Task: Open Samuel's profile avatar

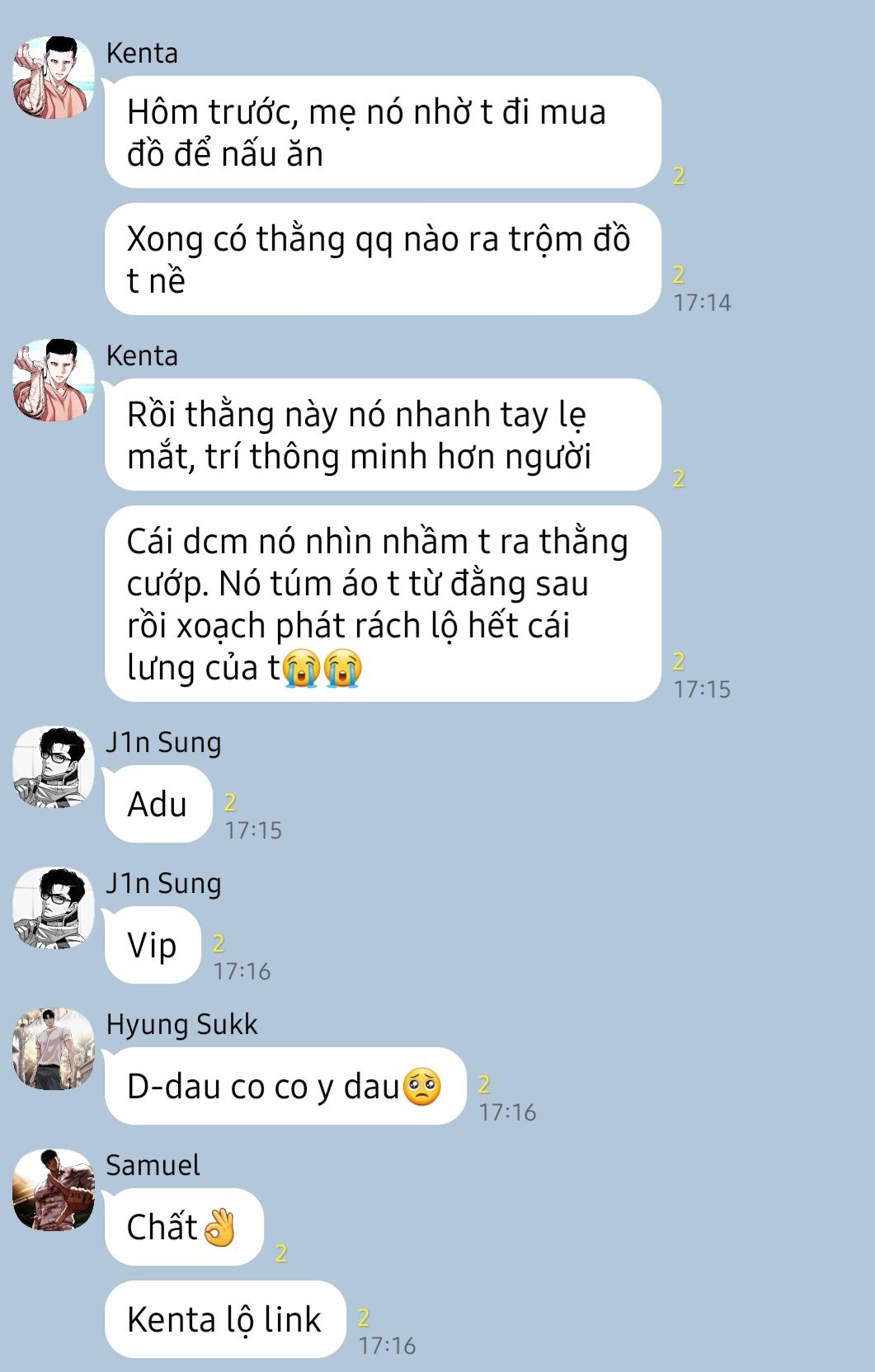Action: click(x=54, y=1190)
